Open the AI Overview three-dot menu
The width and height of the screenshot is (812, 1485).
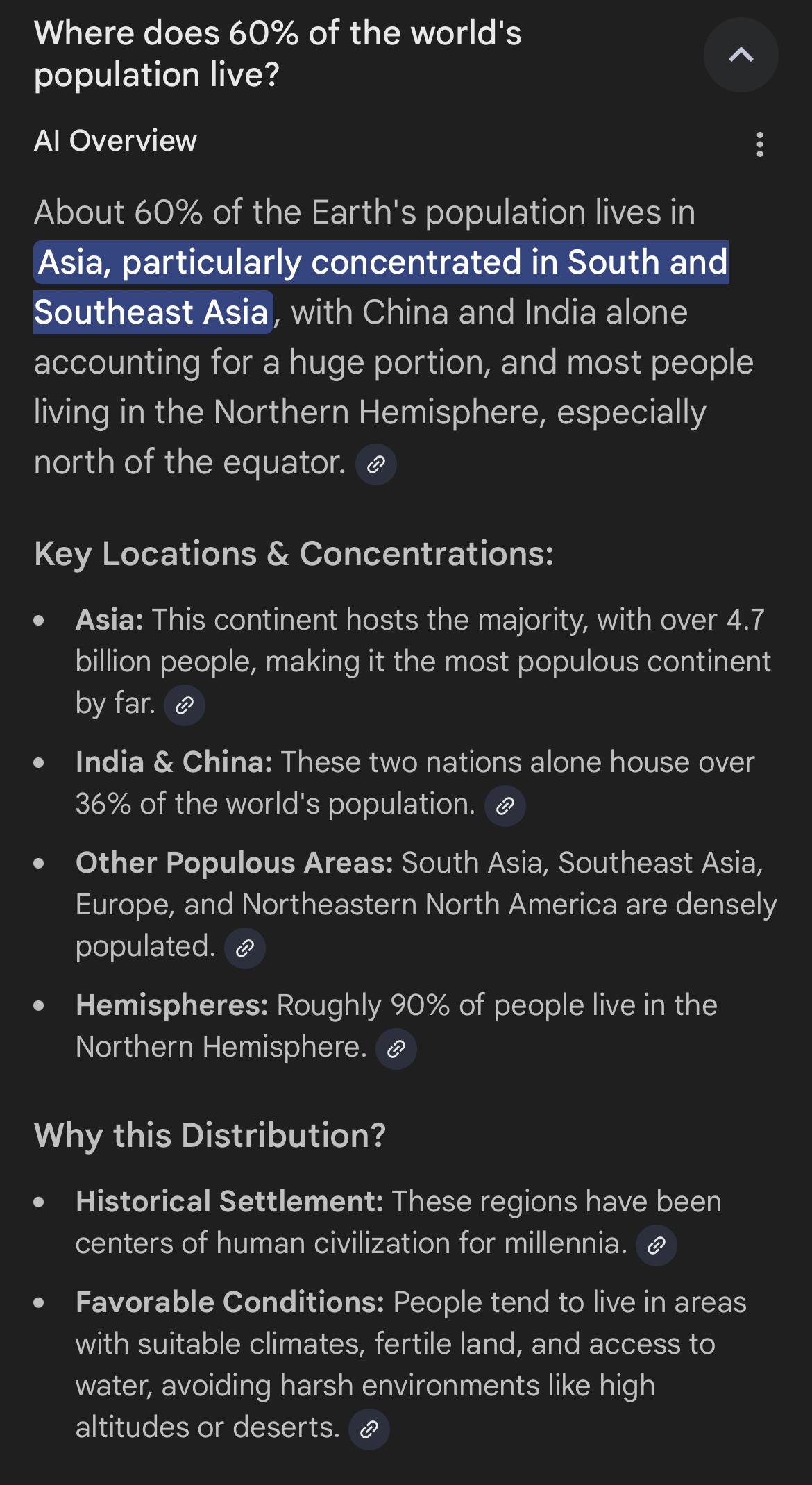pos(759,144)
